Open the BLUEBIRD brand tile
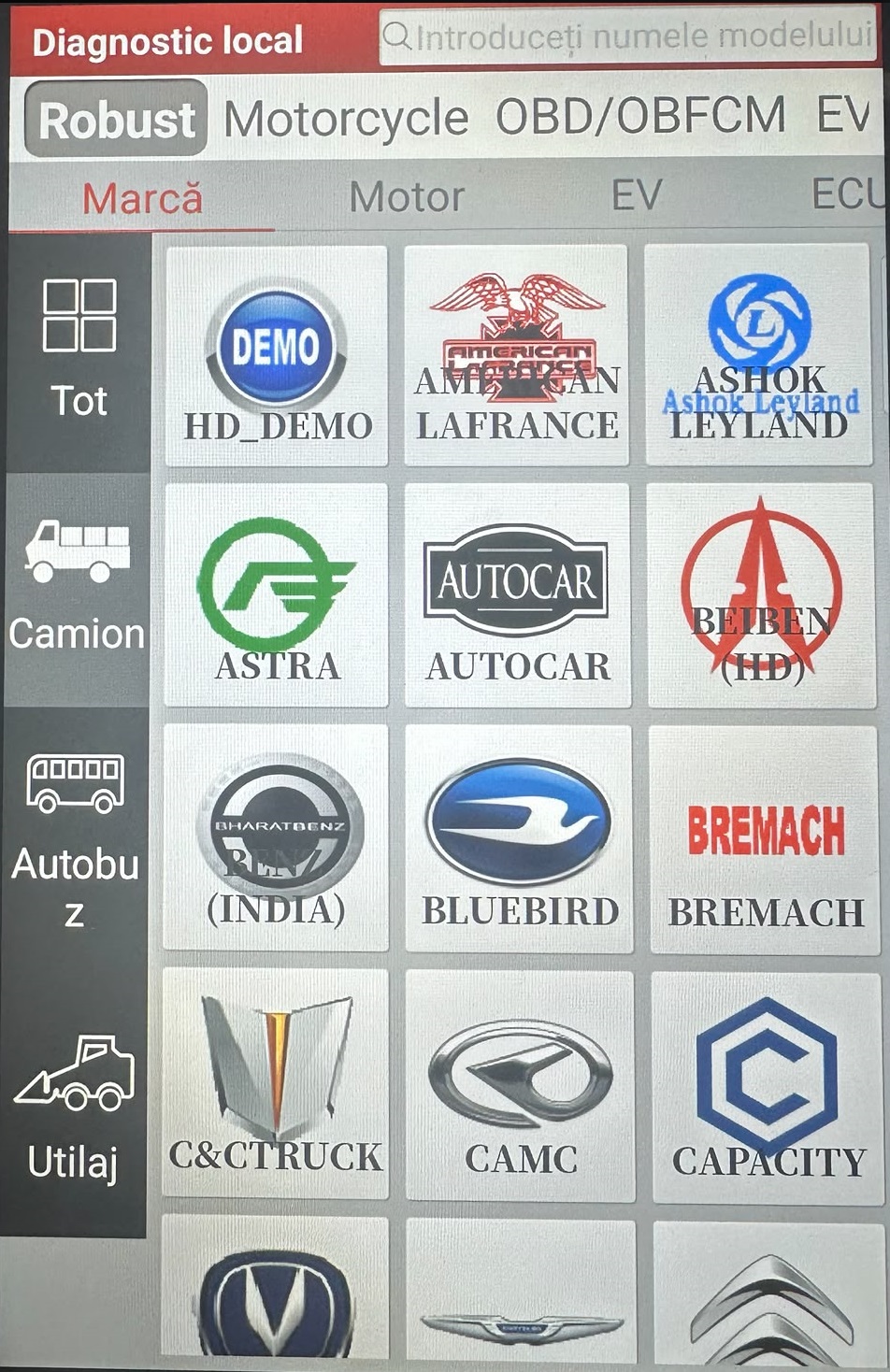Image resolution: width=890 pixels, height=1372 pixels. pos(519,838)
